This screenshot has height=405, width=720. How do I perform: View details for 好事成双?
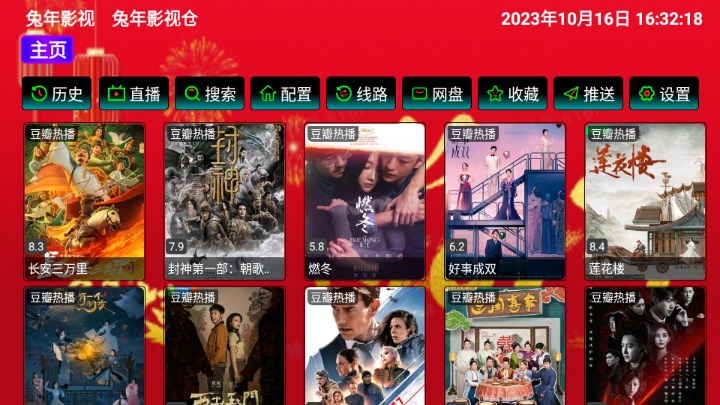[x=505, y=200]
